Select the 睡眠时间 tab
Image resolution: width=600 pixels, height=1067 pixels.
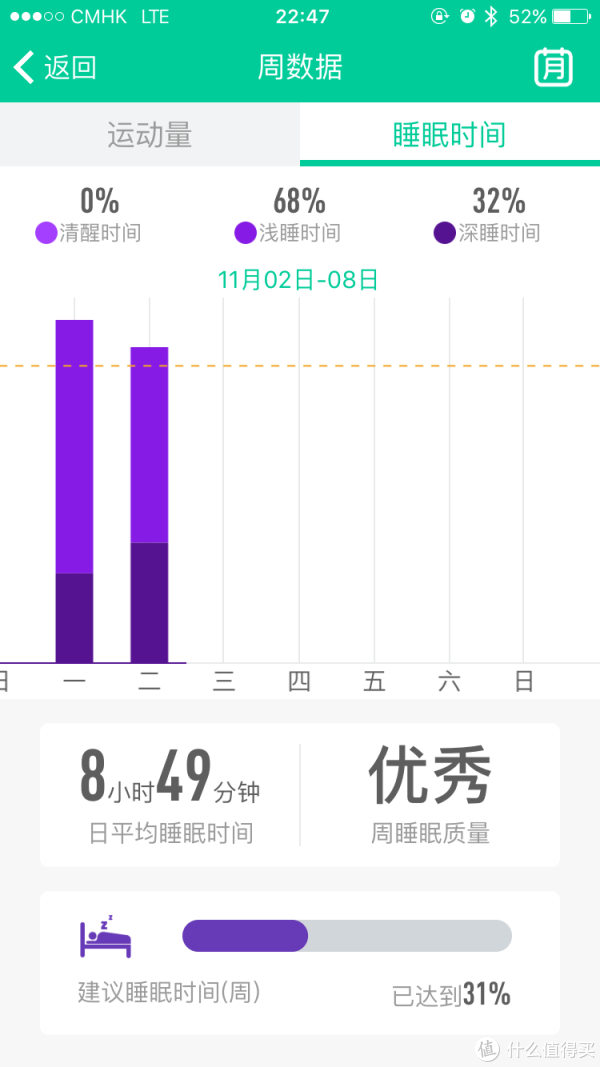tap(449, 135)
